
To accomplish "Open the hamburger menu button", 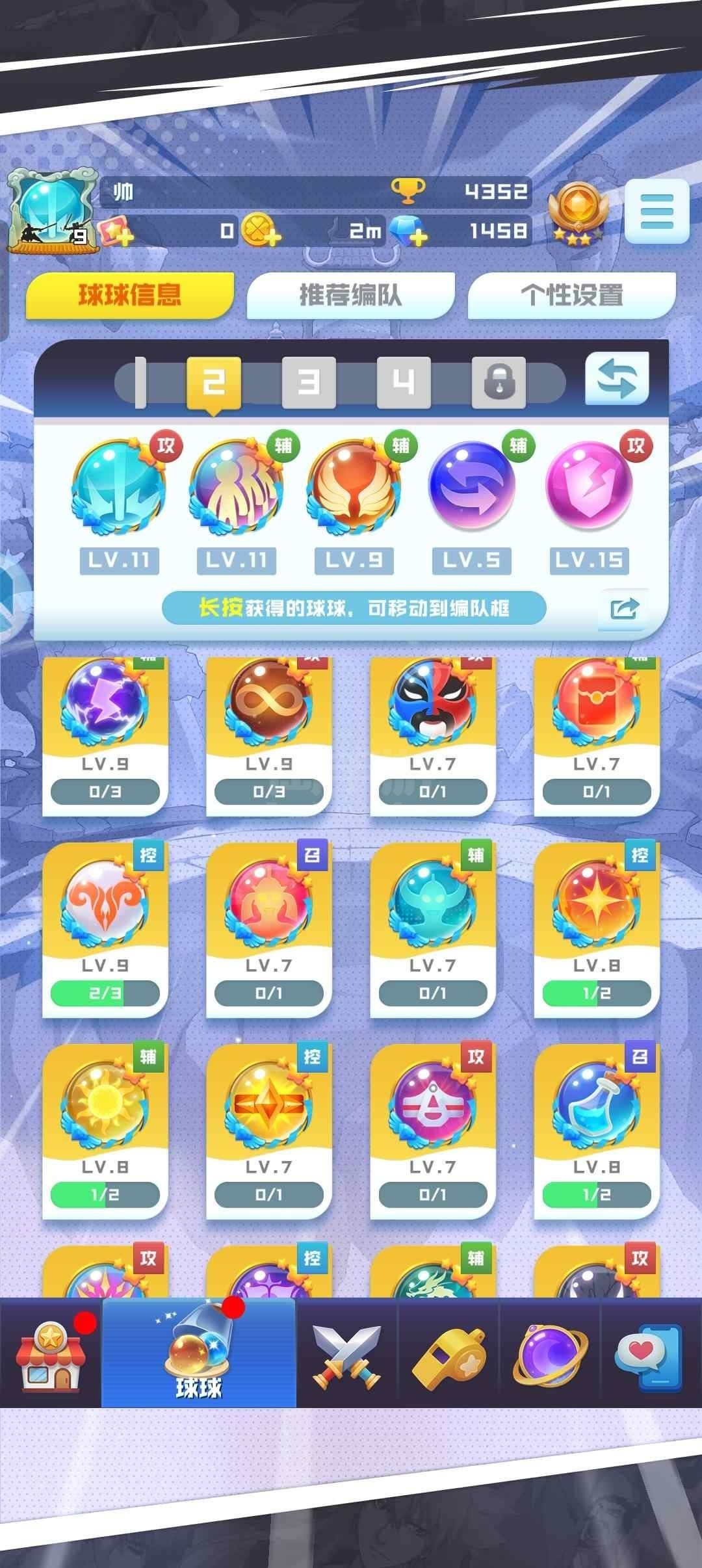I will click(x=656, y=211).
